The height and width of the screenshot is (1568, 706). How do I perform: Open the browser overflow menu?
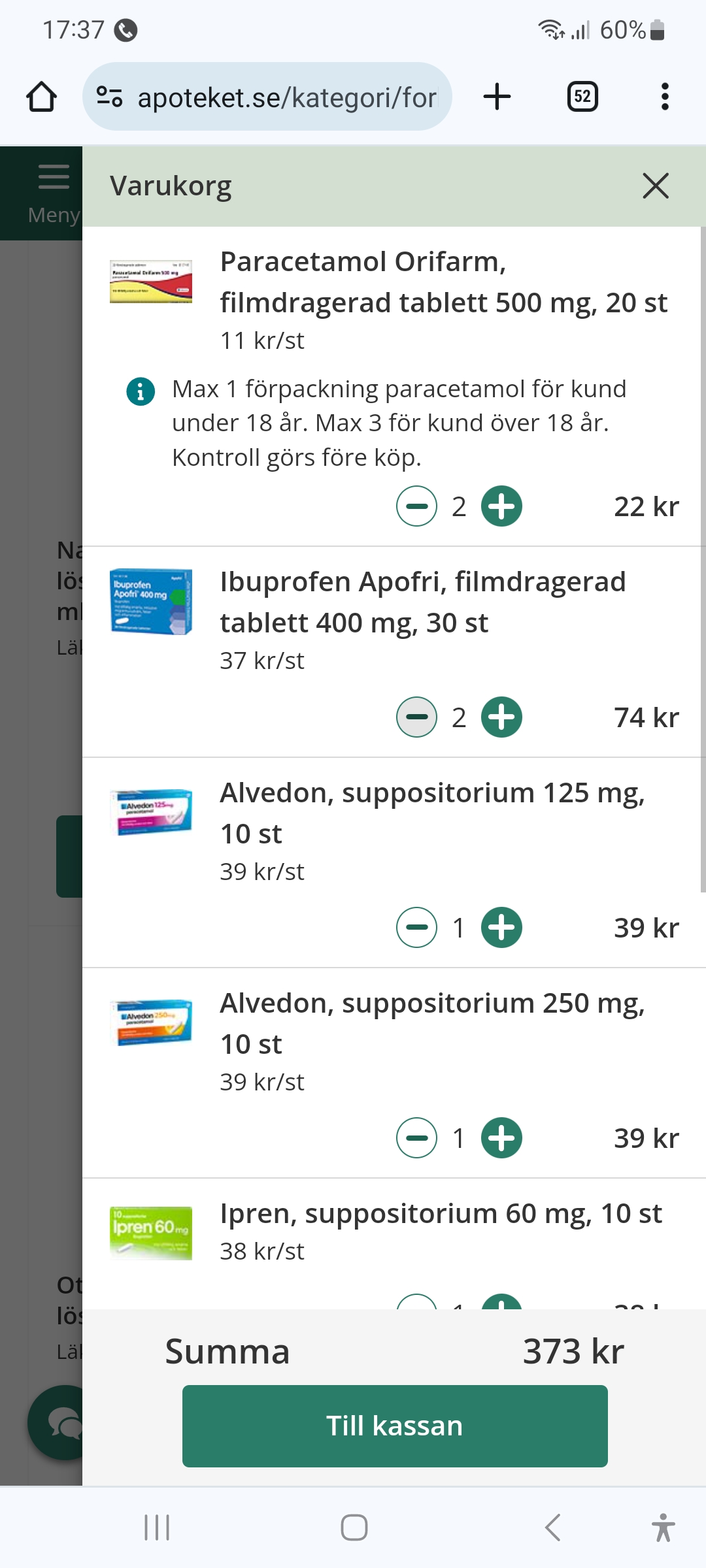tap(665, 97)
